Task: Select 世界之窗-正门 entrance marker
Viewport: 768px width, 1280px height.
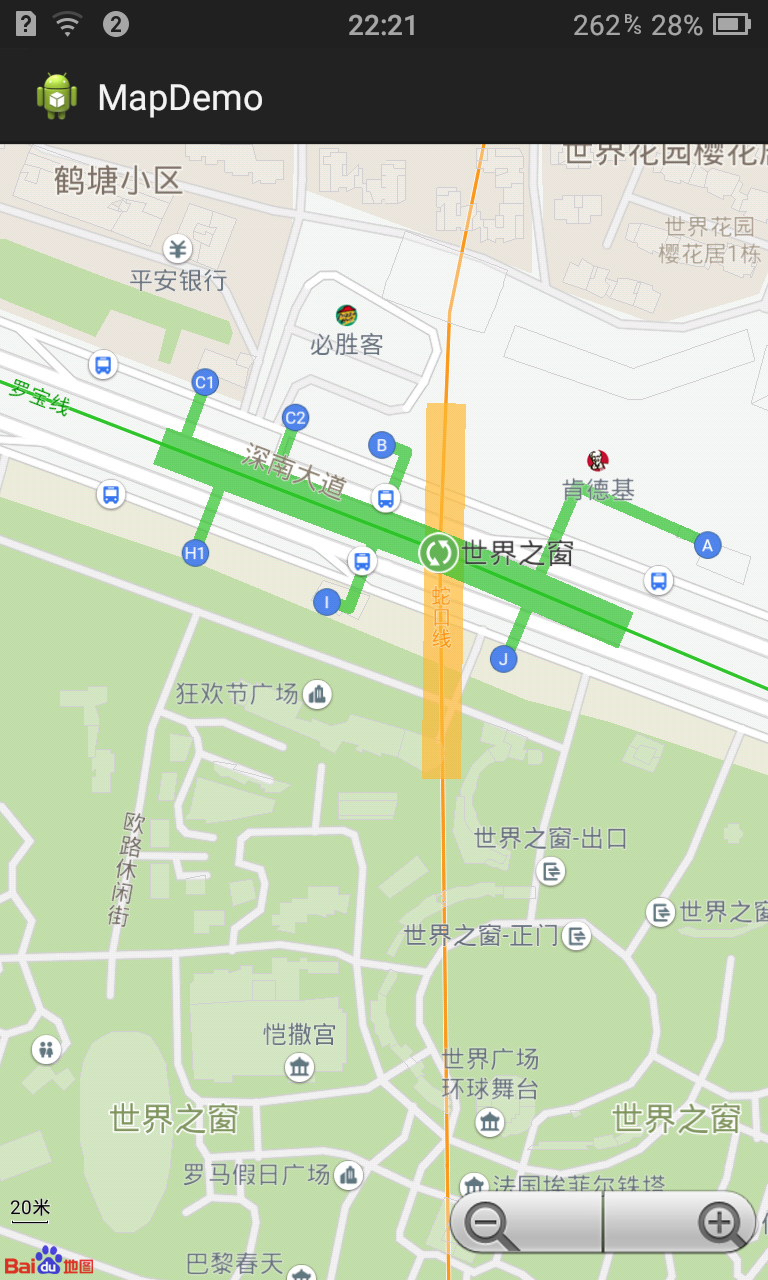Action: pyautogui.click(x=577, y=936)
